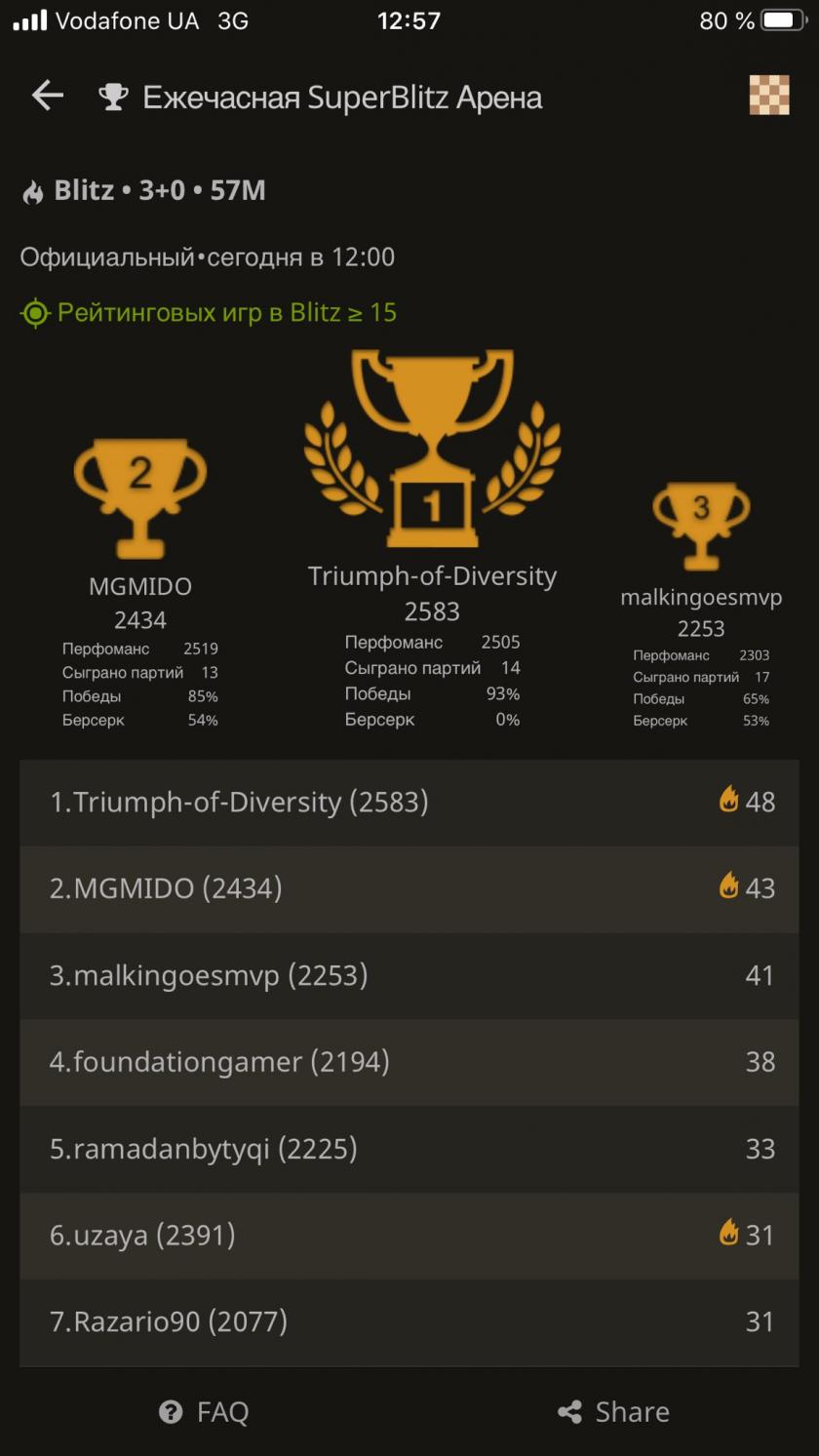819x1456 pixels.
Task: Go back using the arrow icon
Action: [x=47, y=96]
